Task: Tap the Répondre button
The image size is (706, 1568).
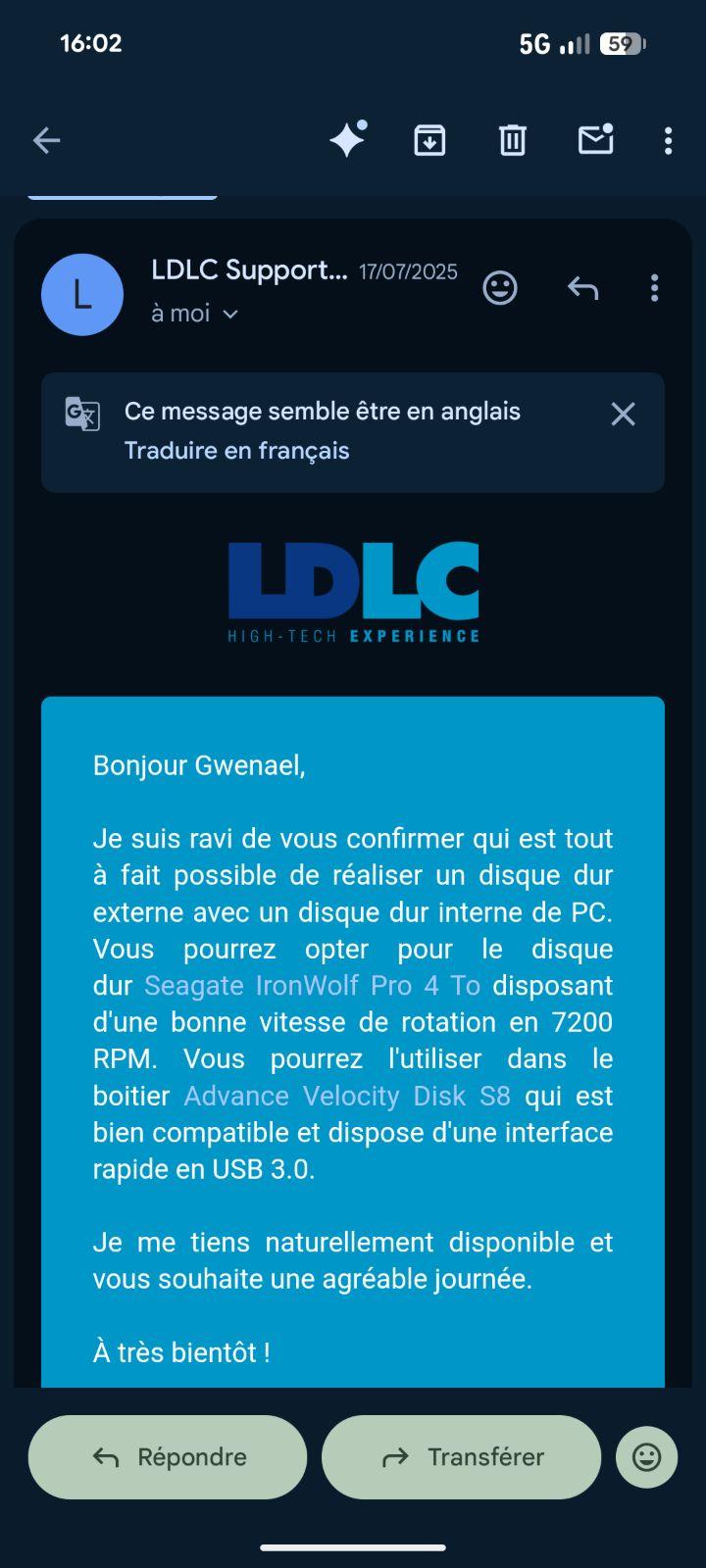Action: 168,1457
